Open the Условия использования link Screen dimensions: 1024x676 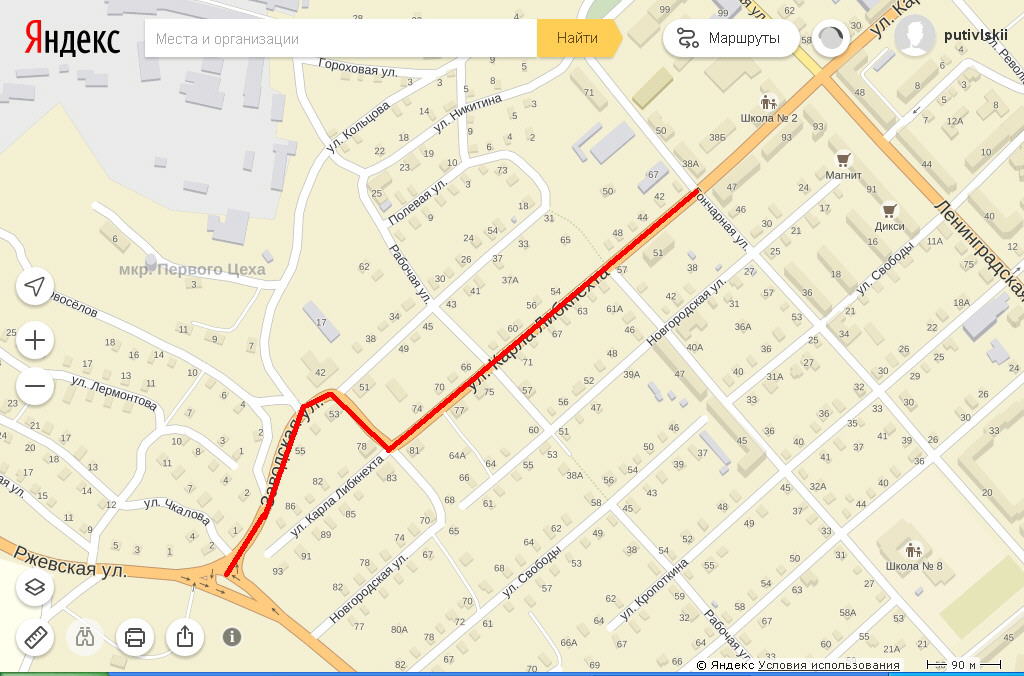(x=828, y=665)
